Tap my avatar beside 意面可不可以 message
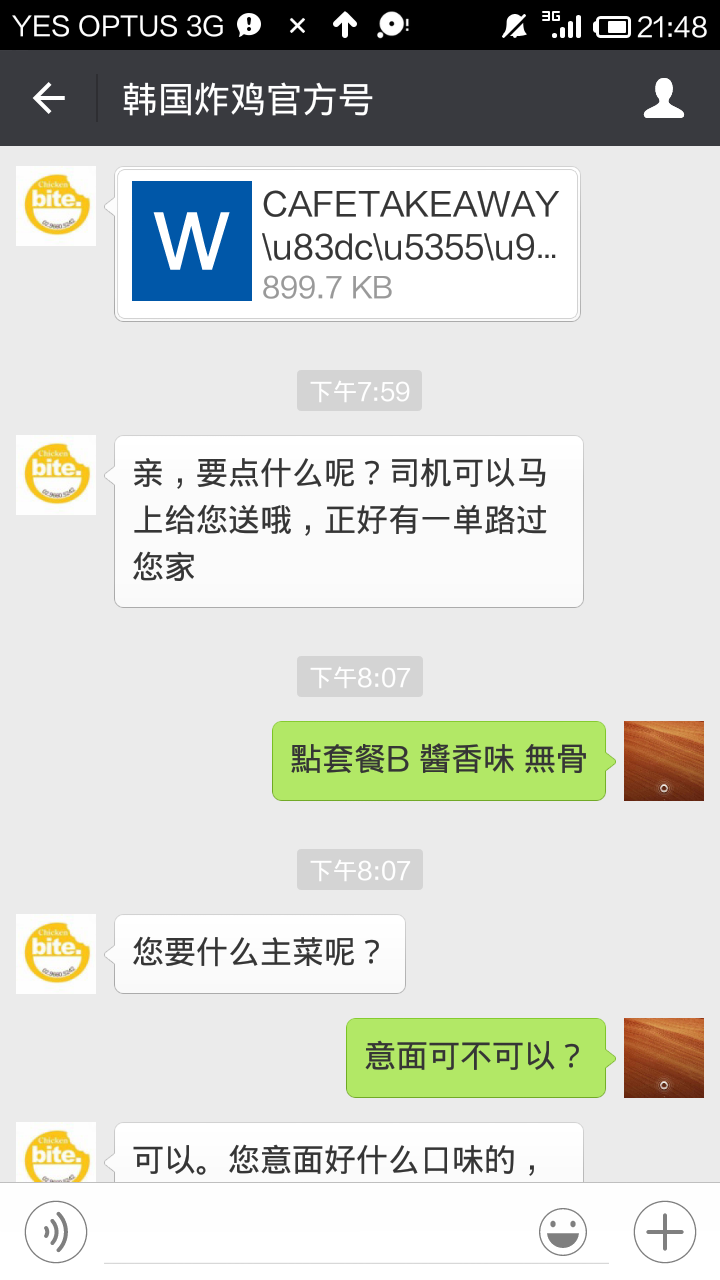Screen dimensions: 720x1280 (x=663, y=1058)
